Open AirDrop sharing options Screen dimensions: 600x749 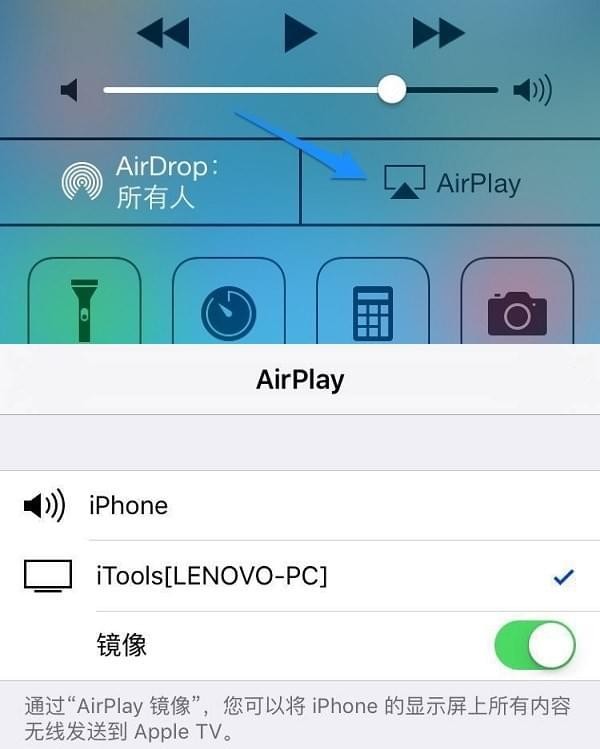tap(150, 182)
